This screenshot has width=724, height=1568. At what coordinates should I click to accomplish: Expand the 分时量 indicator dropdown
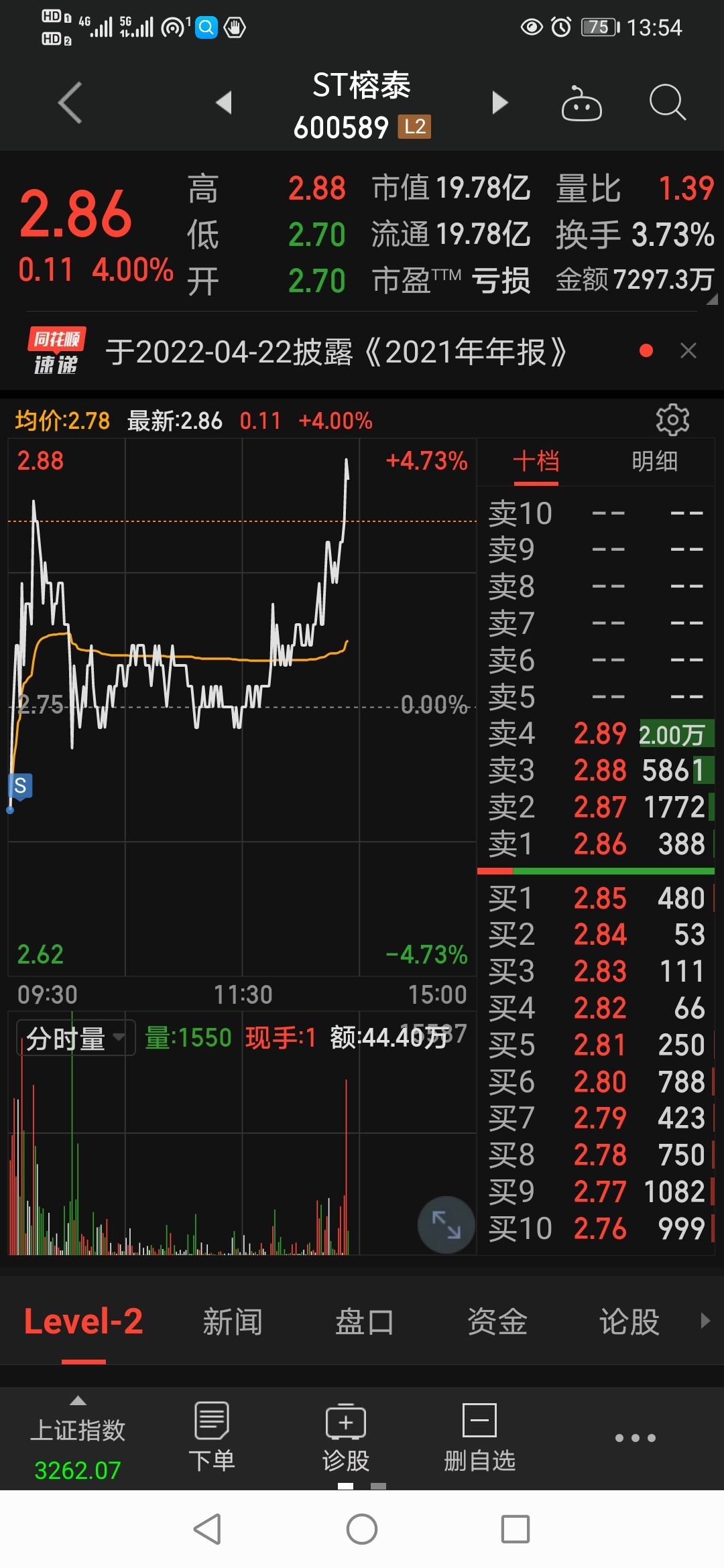76,1038
